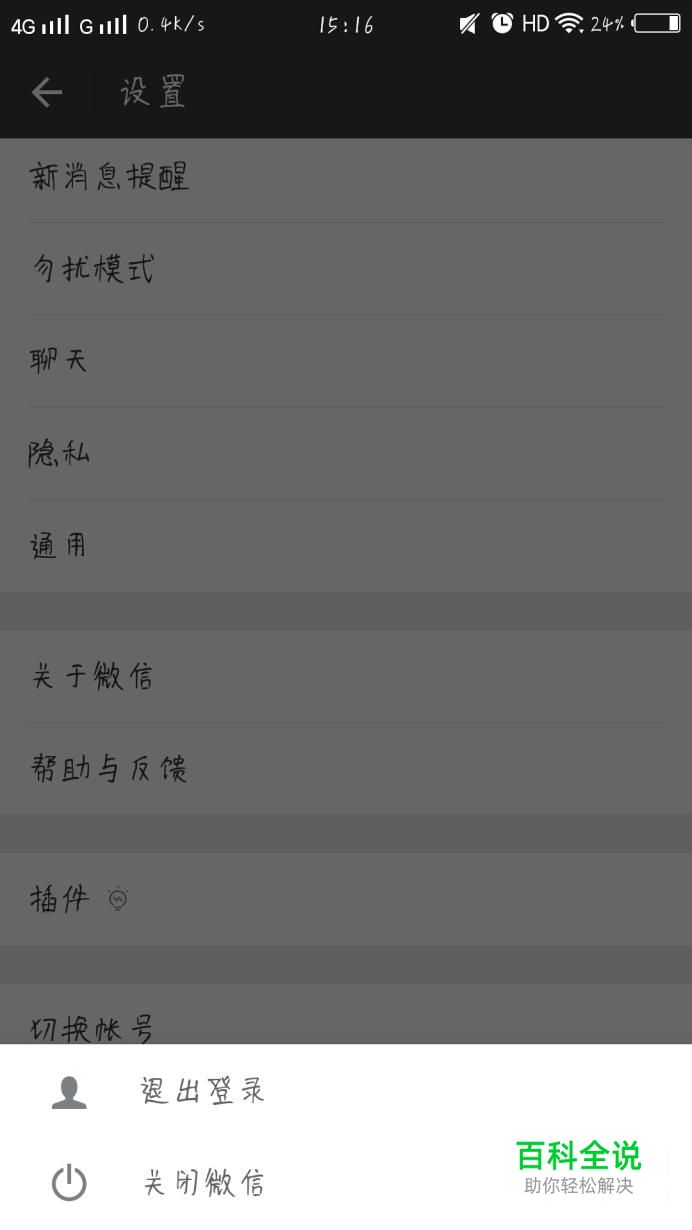Screen dimensions: 692x1230
Task: Choose 关闭微信 to close WeChat
Action: click(203, 1184)
